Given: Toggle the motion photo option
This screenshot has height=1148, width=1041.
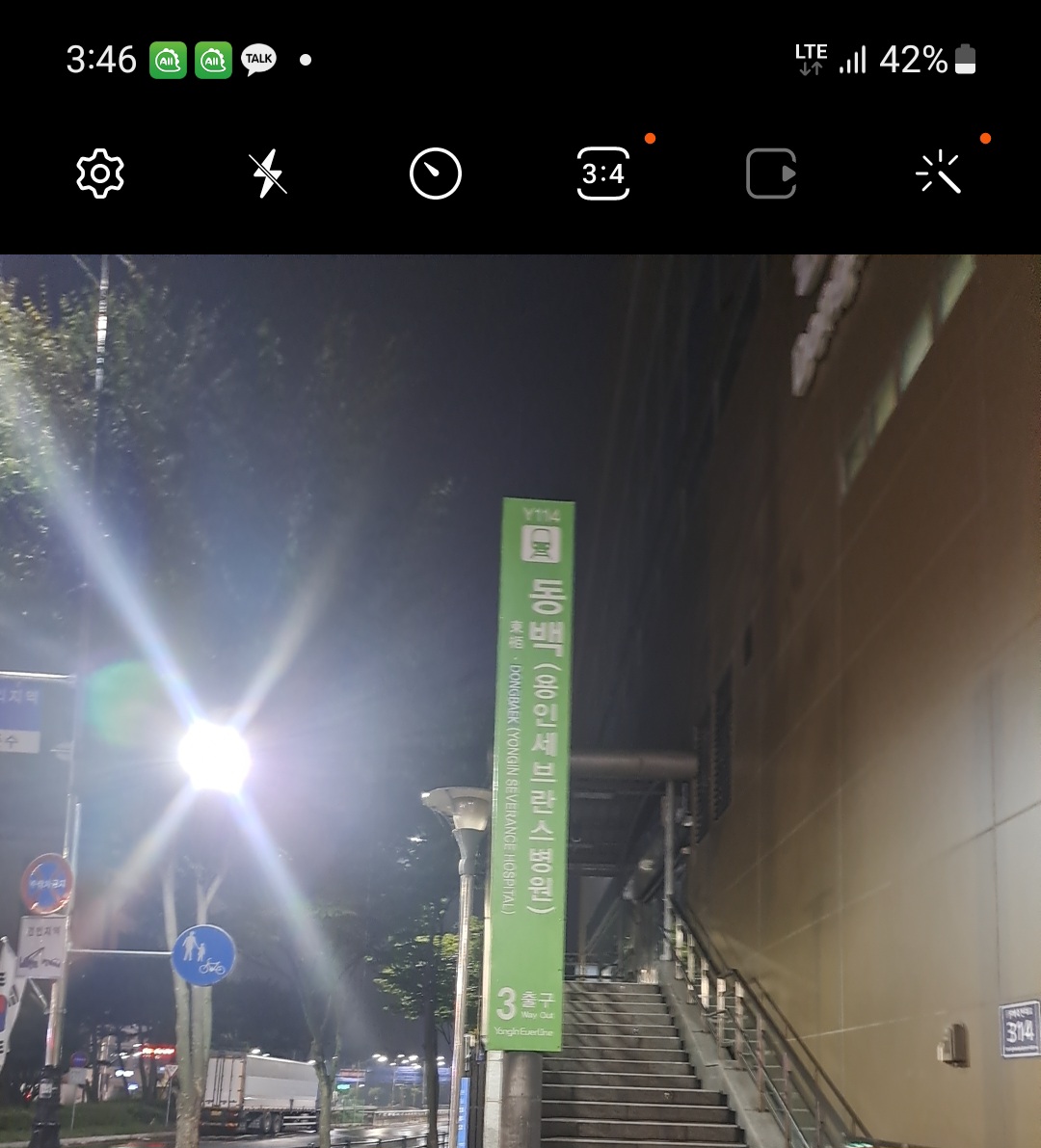Looking at the screenshot, I should tap(771, 174).
